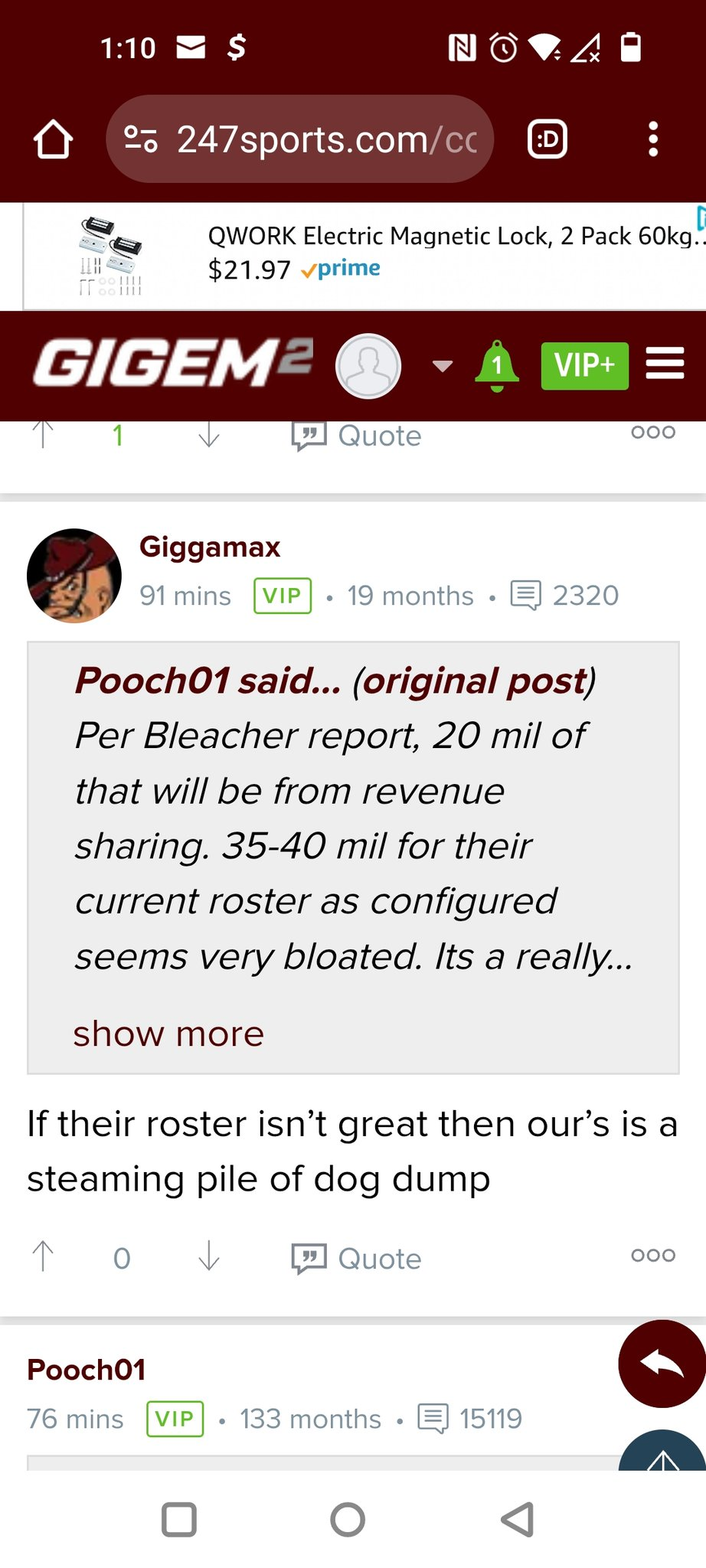Open Giggamax's profile
The image size is (706, 1568).
click(x=210, y=547)
